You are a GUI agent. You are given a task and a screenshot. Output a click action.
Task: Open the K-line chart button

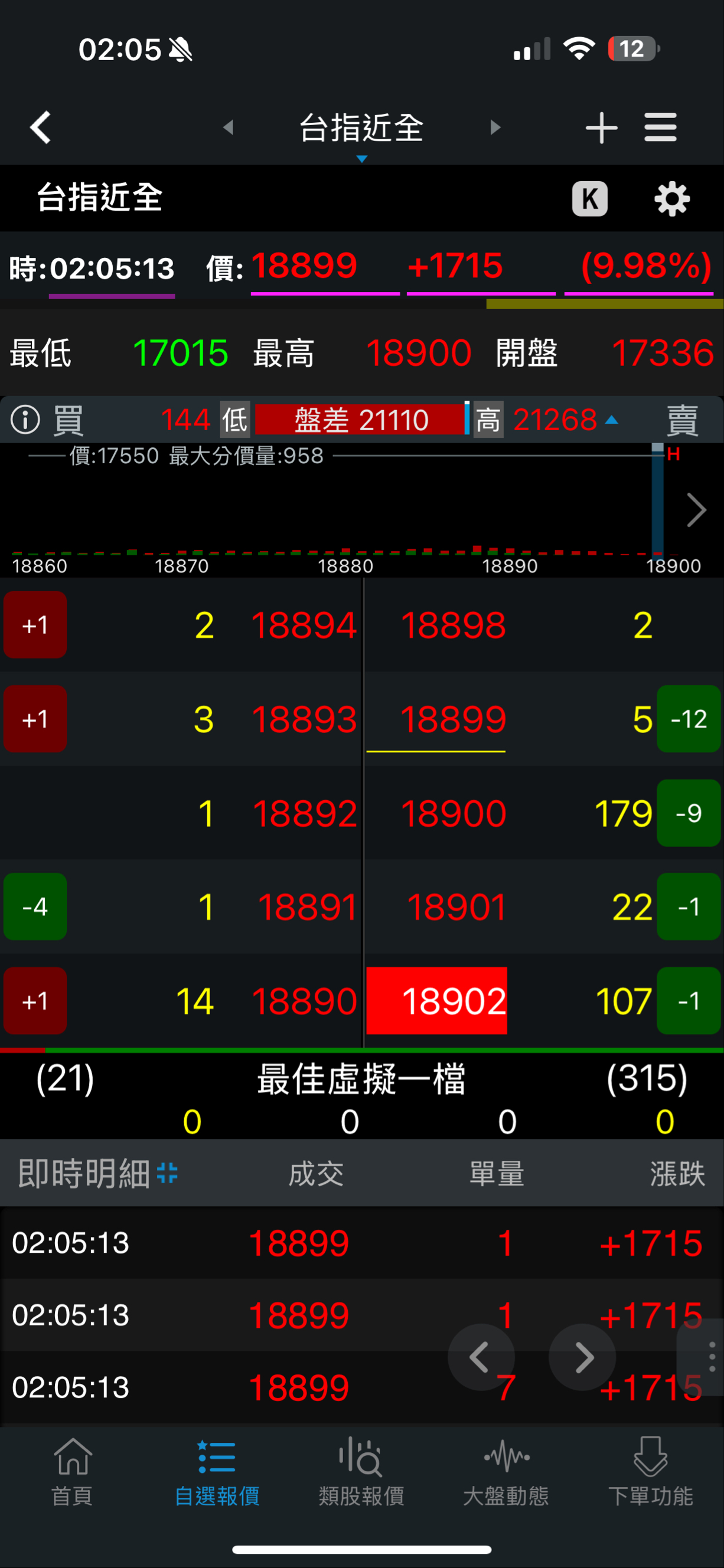pos(589,198)
